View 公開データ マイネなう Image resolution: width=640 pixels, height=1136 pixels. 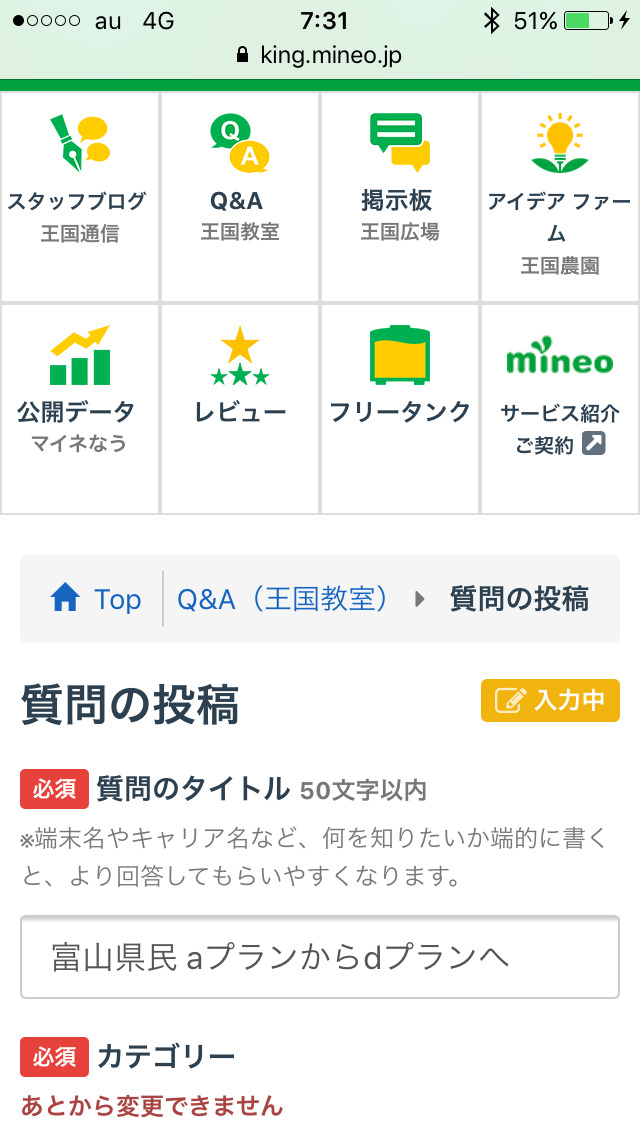point(80,408)
